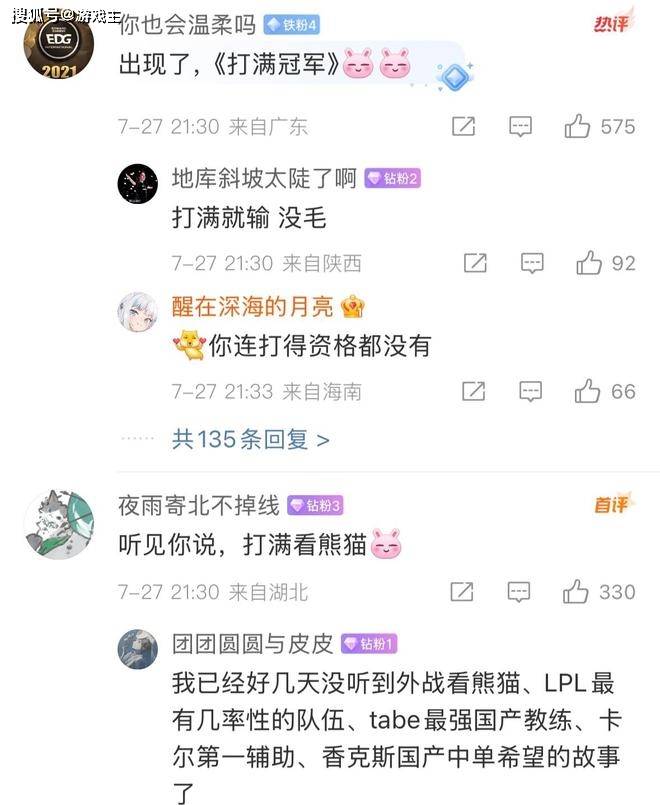Image resolution: width=660 pixels, height=805 pixels.
Task: Share the reply 打满就输 没毛
Action: point(475,263)
